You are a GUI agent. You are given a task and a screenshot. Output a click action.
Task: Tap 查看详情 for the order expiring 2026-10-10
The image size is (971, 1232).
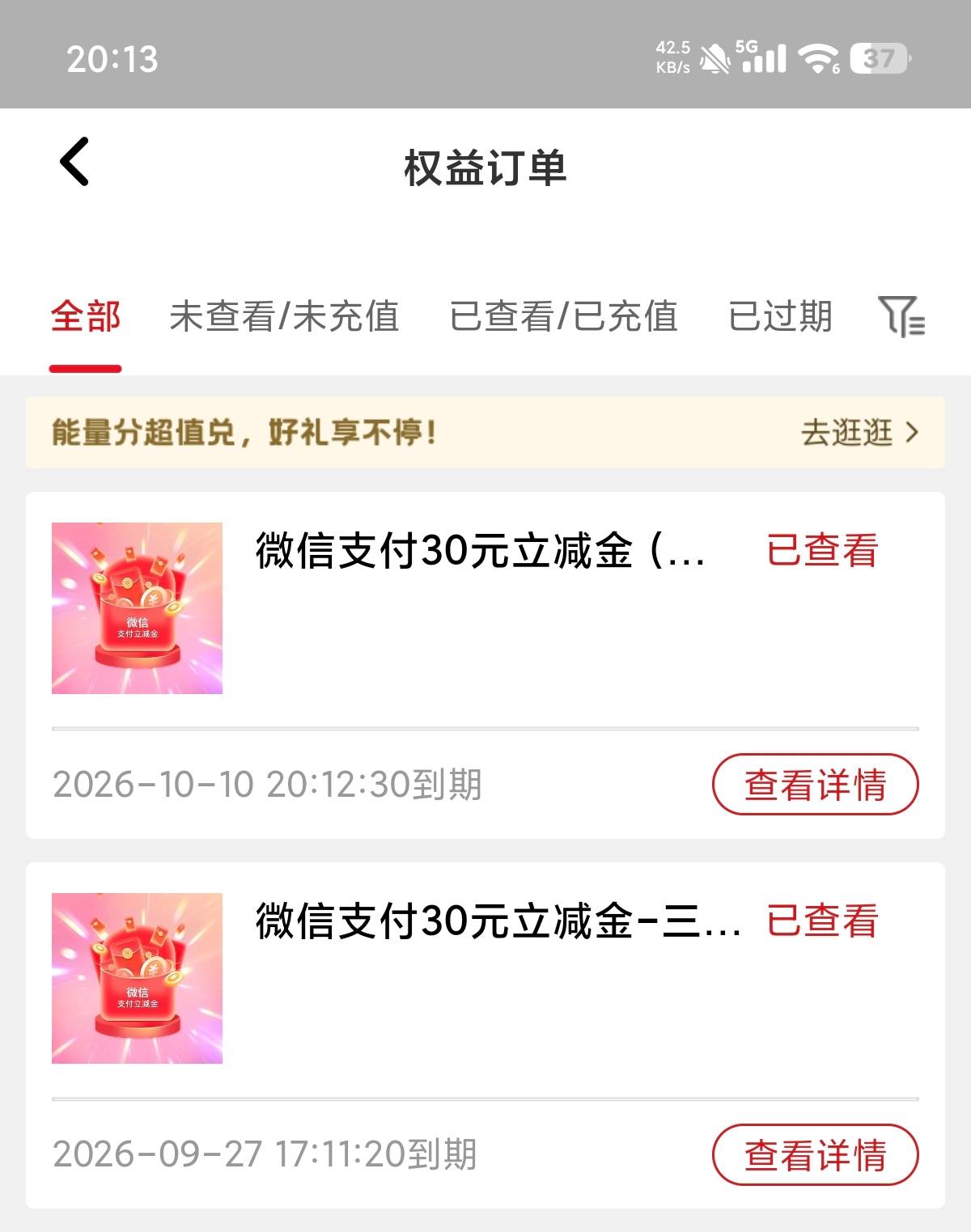coord(816,785)
